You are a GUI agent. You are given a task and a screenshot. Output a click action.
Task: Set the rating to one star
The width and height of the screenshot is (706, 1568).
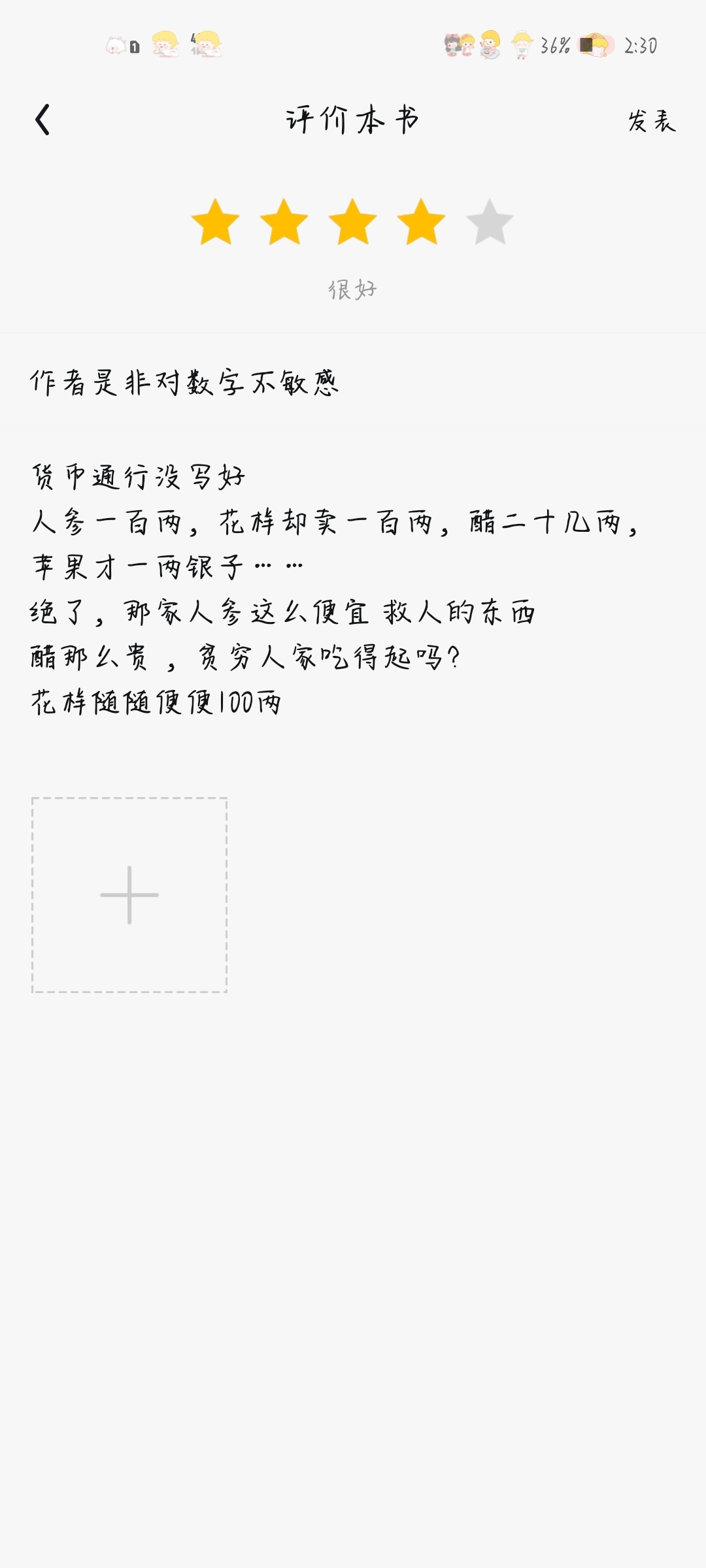pos(216,222)
